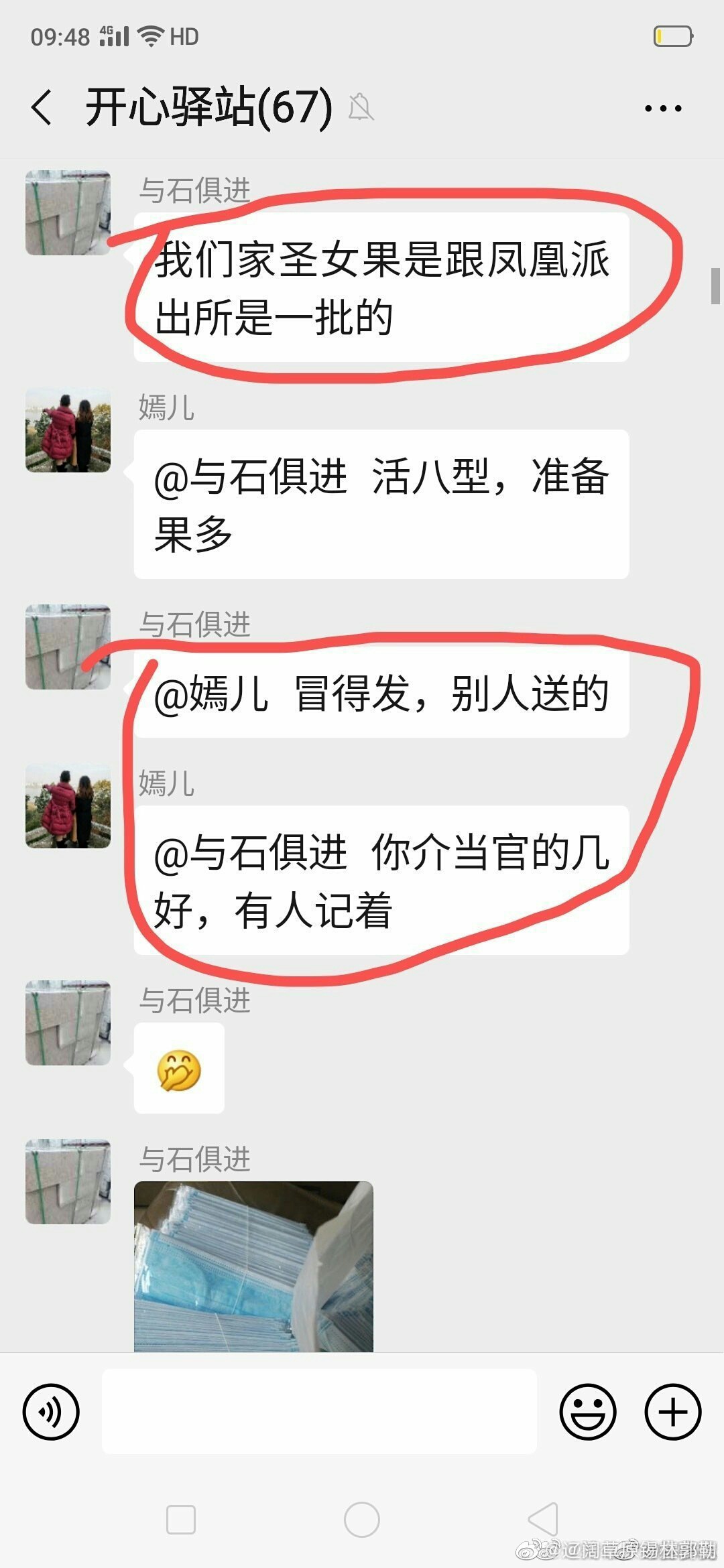Focus the message text field
Screen dimensions: 724x1568
pos(319,1412)
